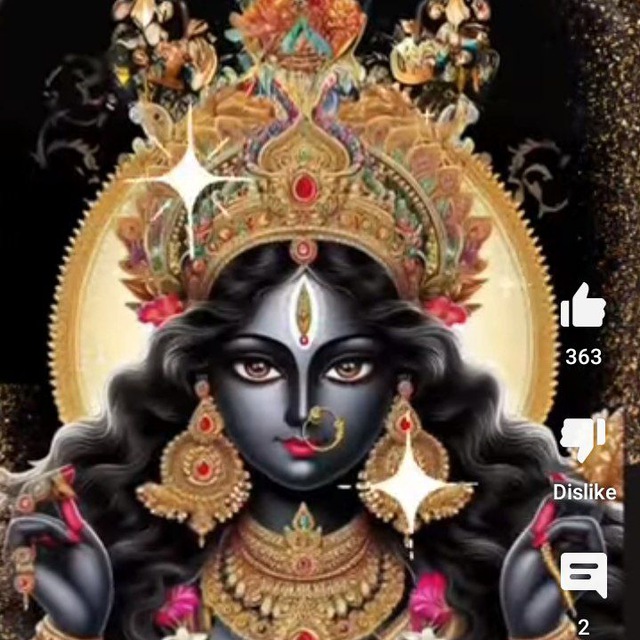Like this Short video
The height and width of the screenshot is (640, 640).
583,307
